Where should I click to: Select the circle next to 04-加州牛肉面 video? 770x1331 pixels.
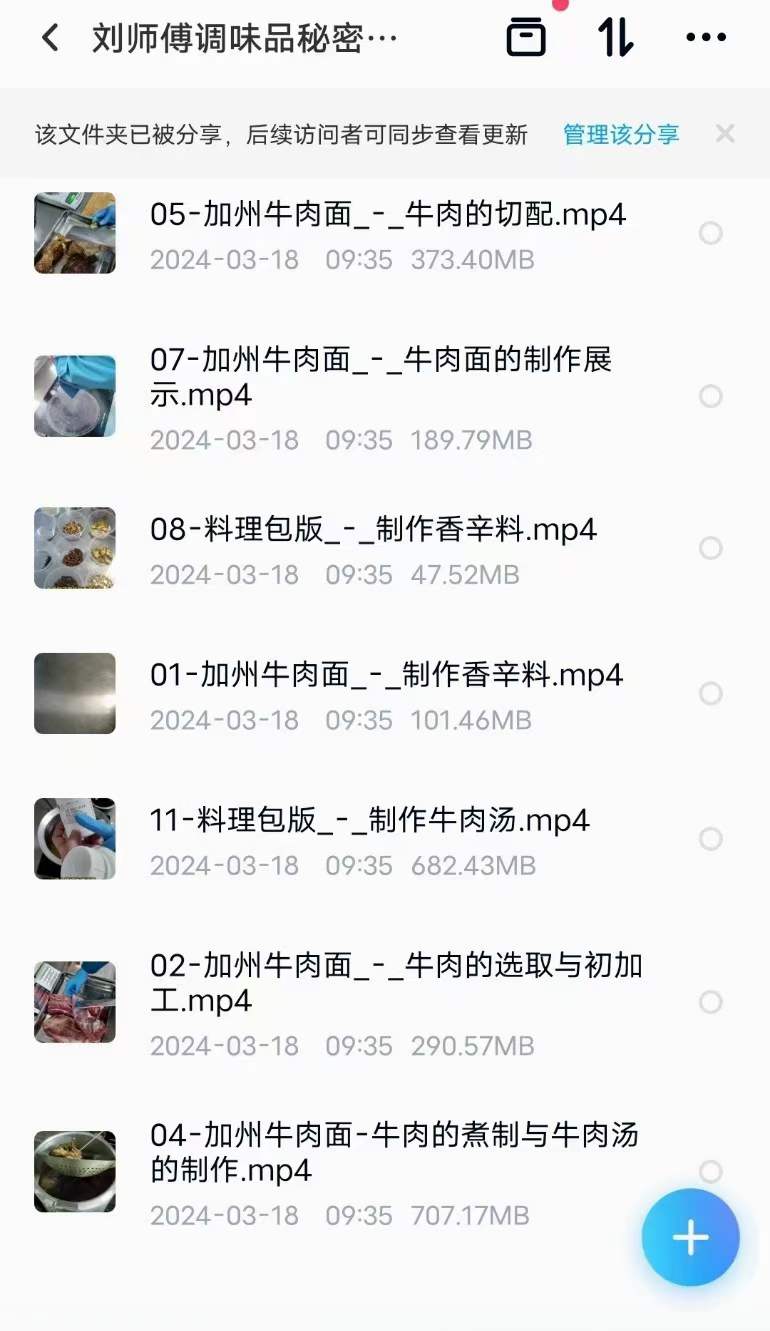(x=711, y=1171)
